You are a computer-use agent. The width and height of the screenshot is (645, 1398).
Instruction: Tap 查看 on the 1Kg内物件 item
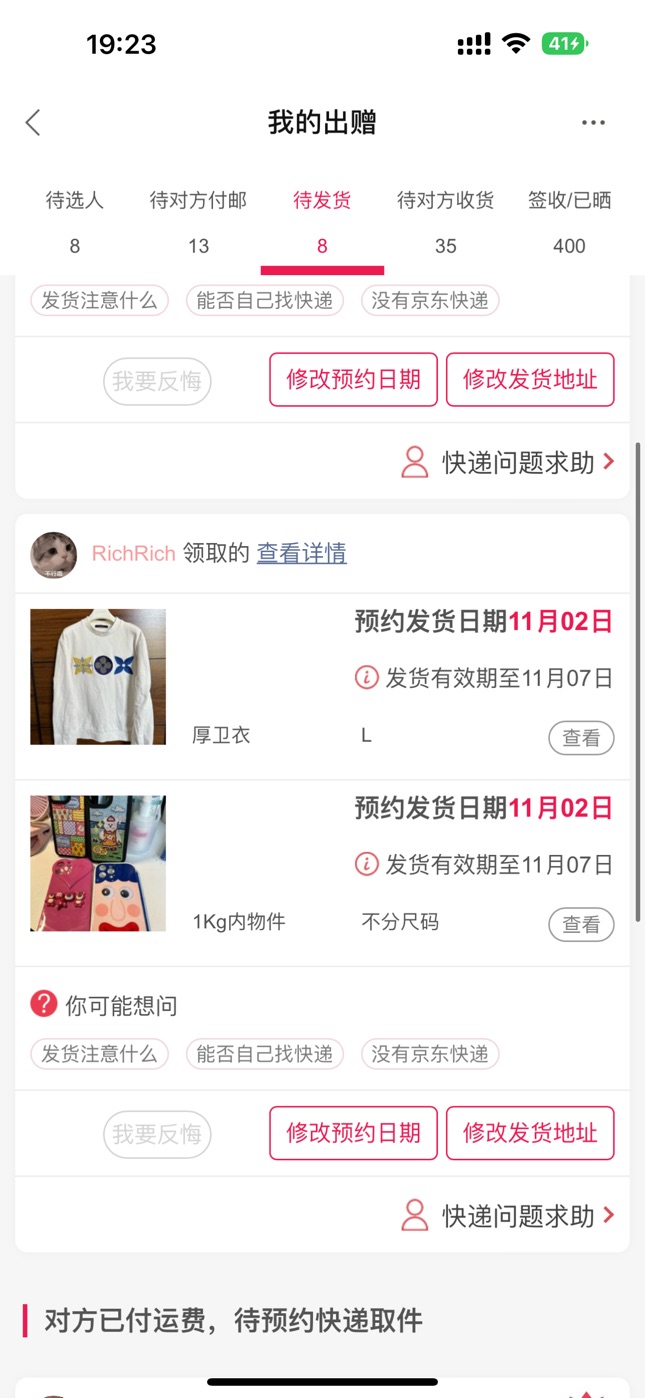click(x=581, y=924)
